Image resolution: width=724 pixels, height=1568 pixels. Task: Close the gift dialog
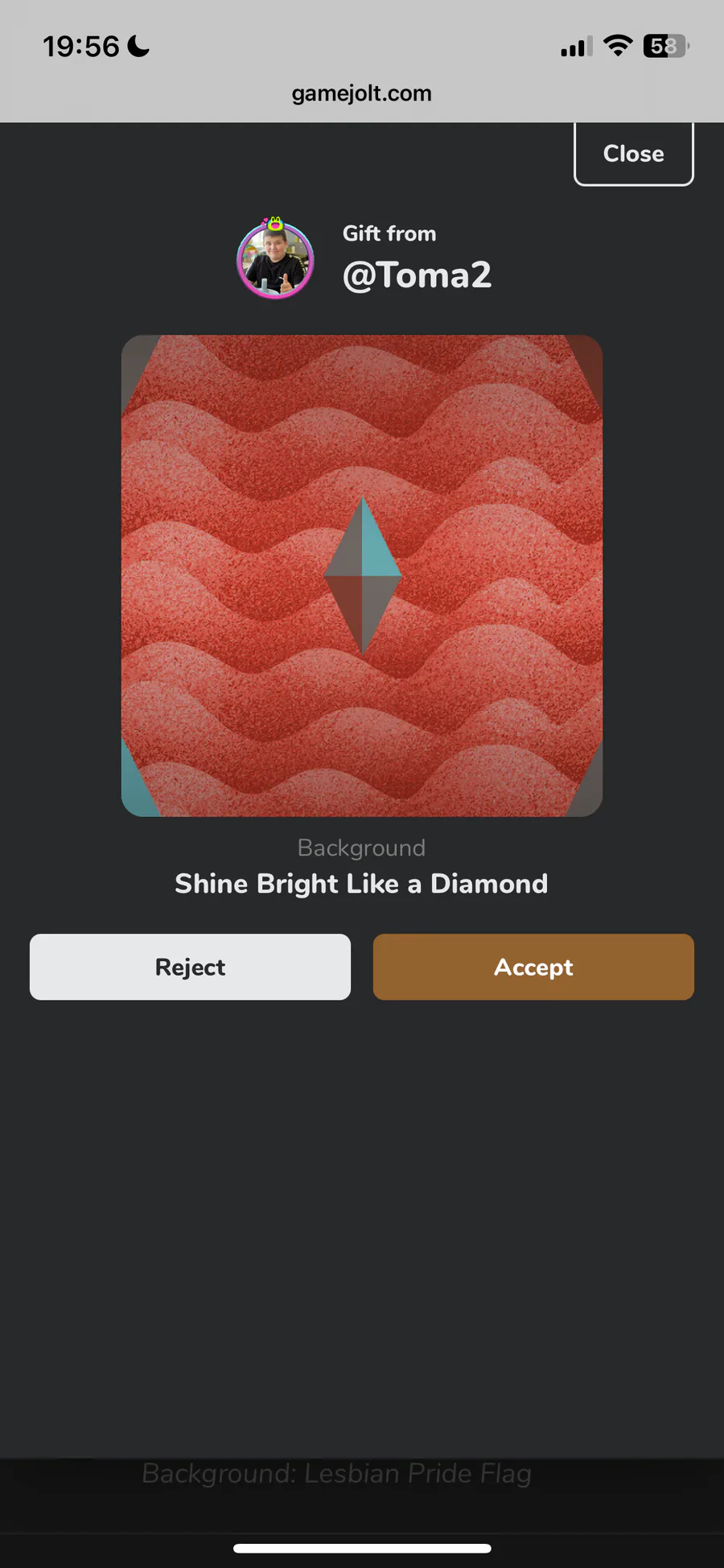click(633, 154)
